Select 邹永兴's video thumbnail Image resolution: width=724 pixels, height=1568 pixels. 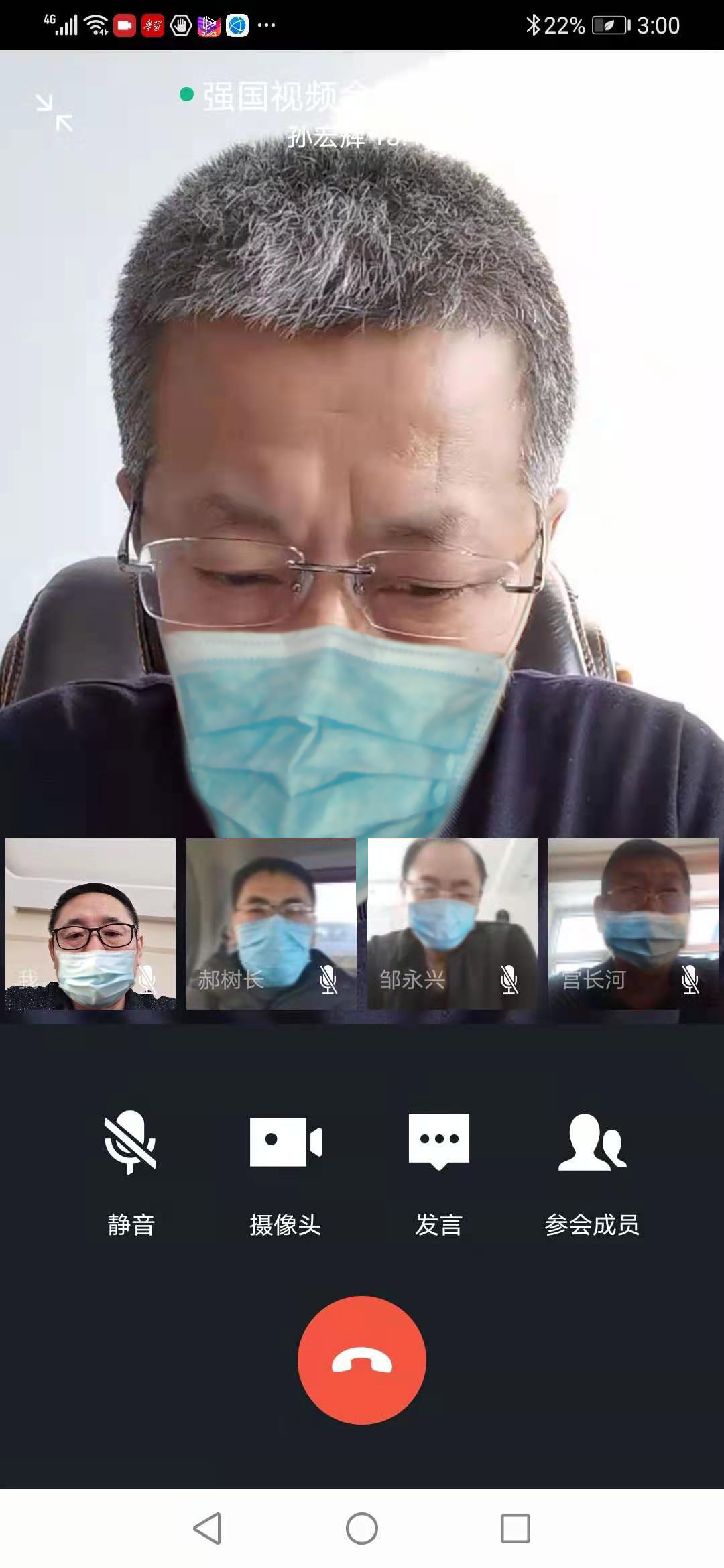tap(452, 924)
